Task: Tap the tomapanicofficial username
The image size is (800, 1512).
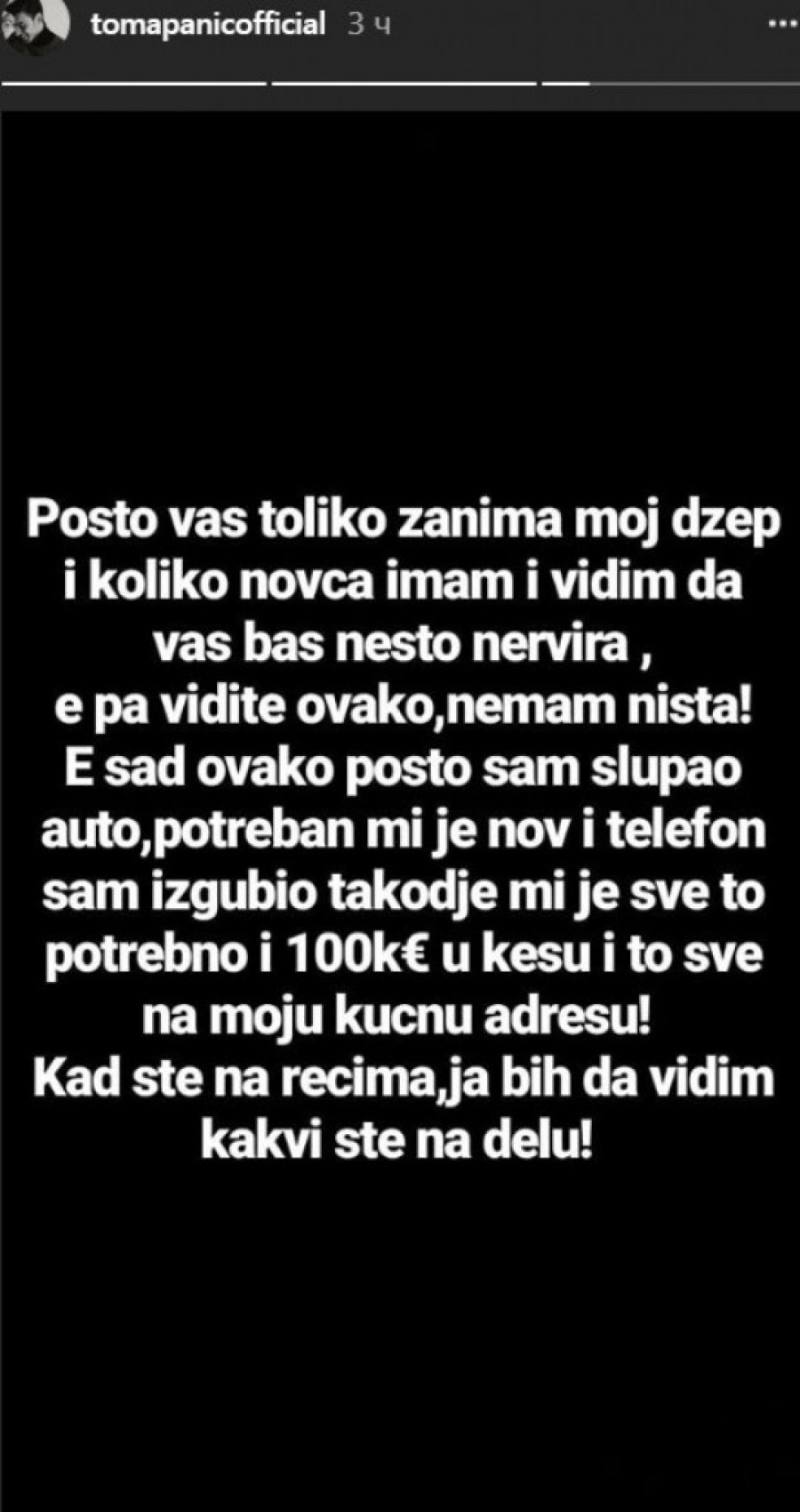Action: pos(208,24)
